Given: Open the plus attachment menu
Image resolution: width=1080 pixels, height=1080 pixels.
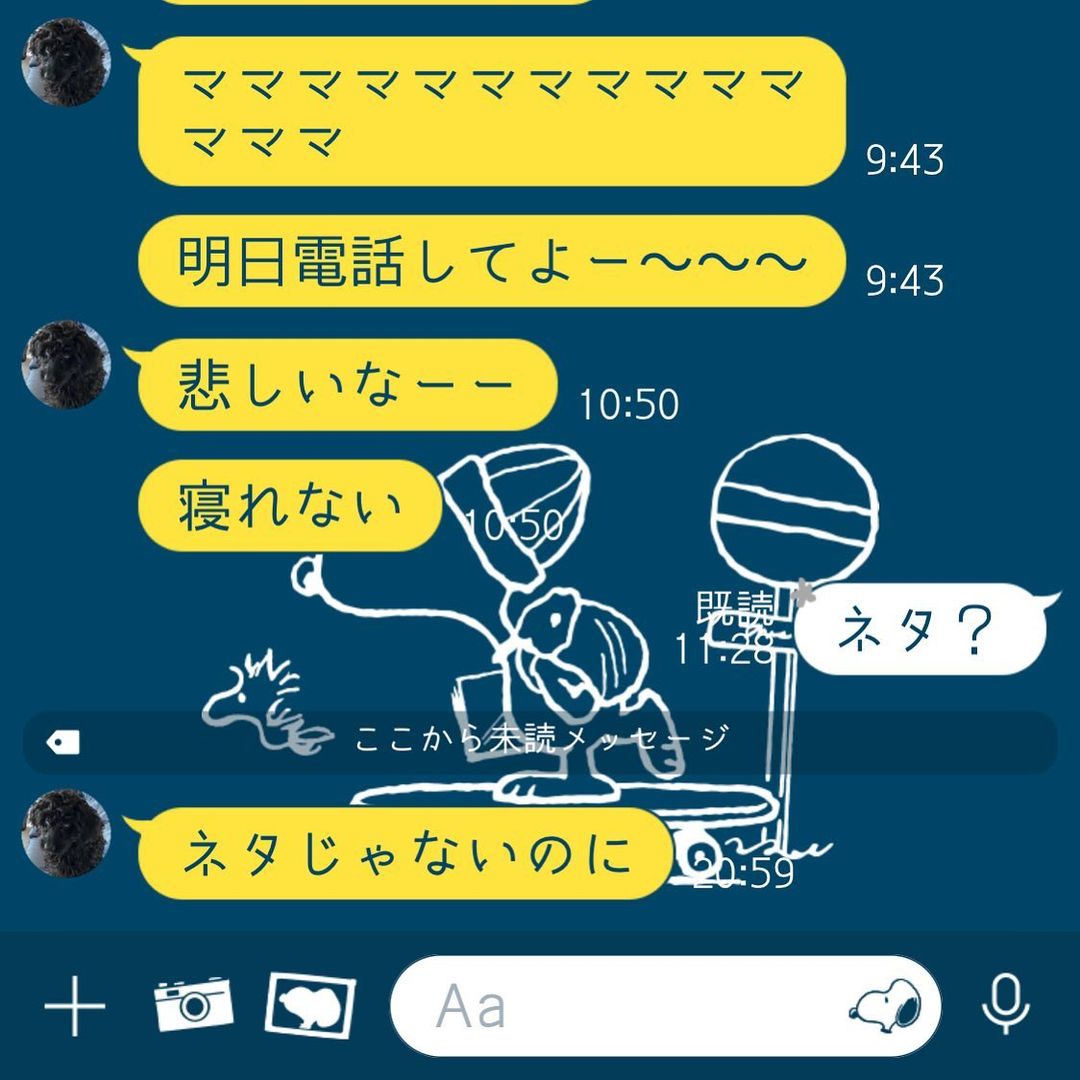Looking at the screenshot, I should pos(75,1005).
